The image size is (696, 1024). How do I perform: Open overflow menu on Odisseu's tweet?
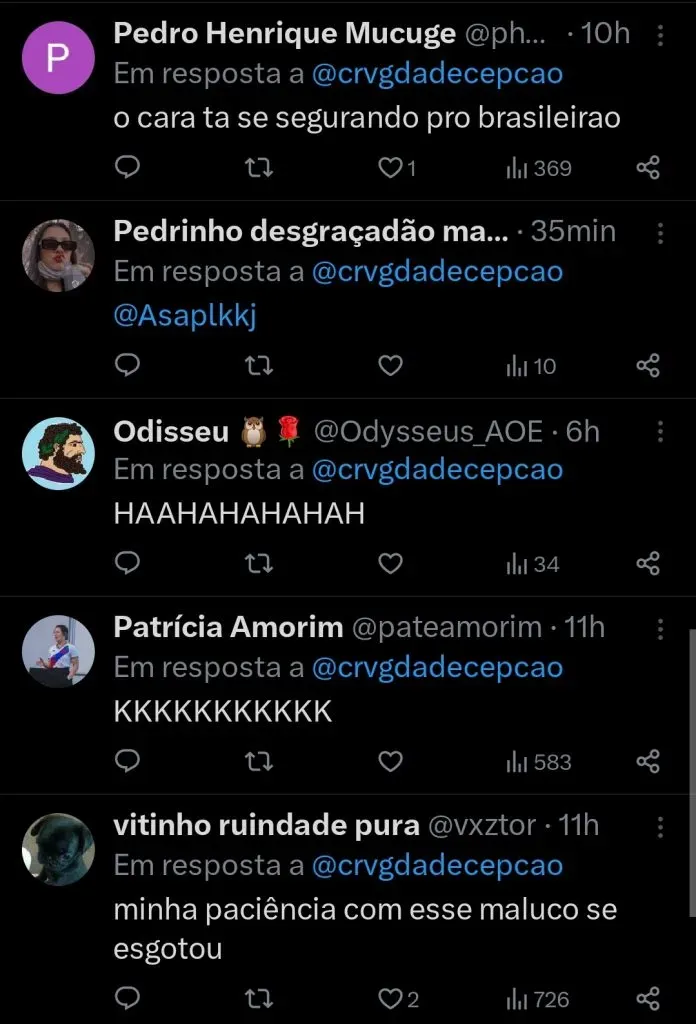click(660, 432)
